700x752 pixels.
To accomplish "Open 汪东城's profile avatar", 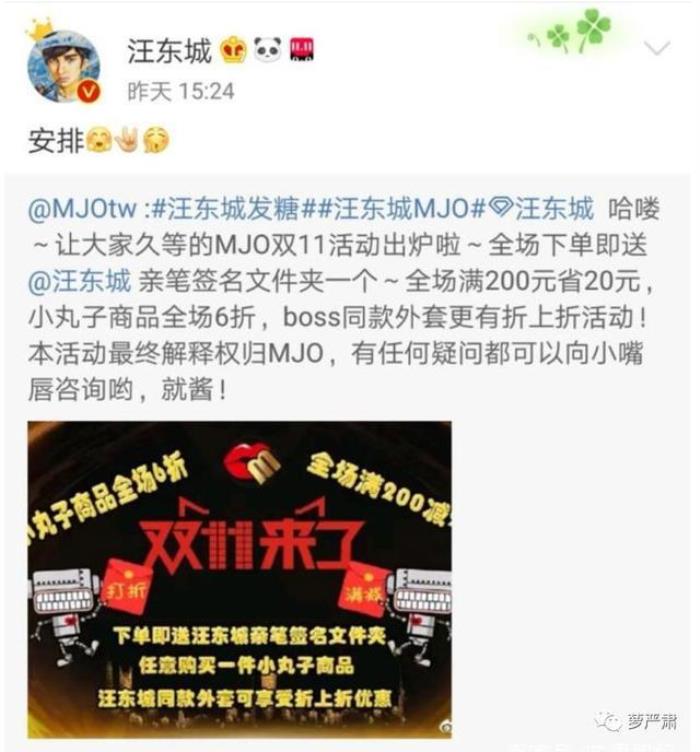I will pyautogui.click(x=62, y=67).
